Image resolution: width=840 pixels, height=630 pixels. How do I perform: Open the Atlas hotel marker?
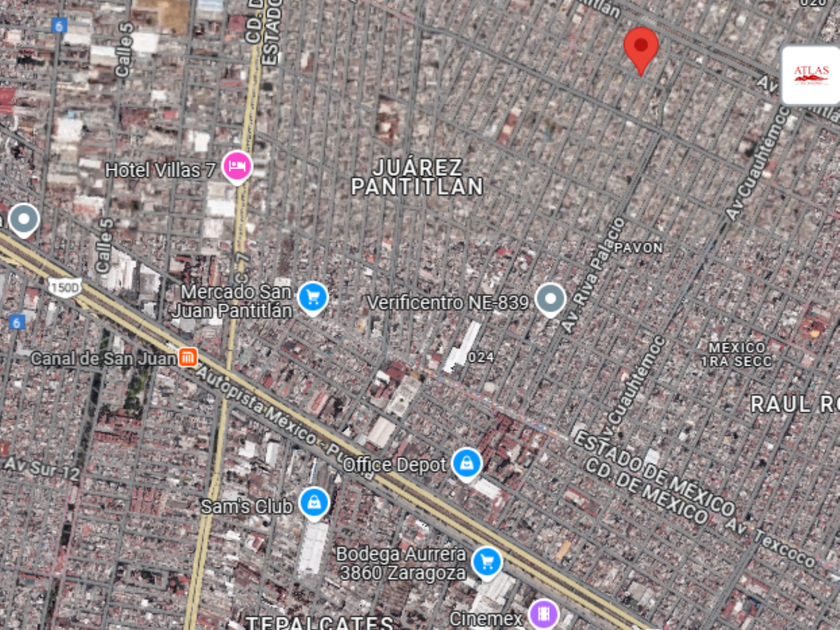coord(810,74)
